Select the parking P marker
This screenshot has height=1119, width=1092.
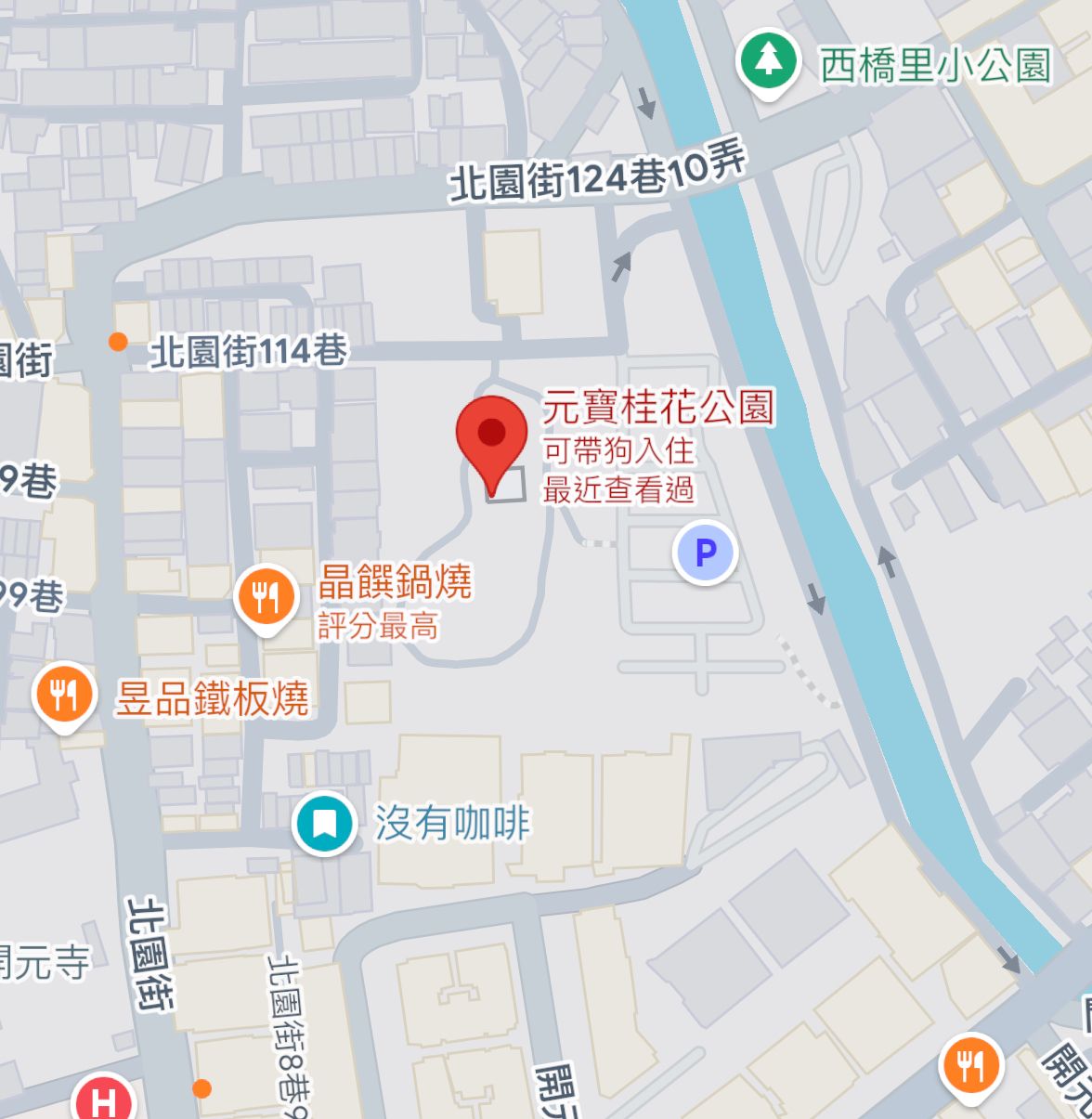coord(705,553)
